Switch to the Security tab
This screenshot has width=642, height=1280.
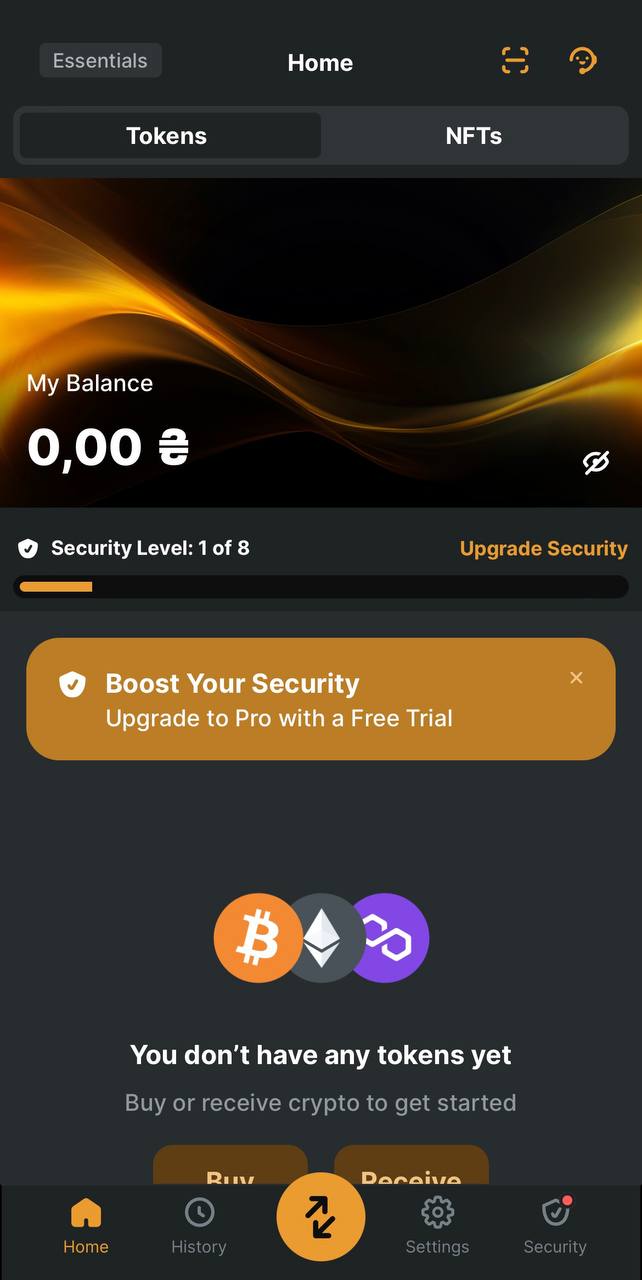[x=555, y=1226]
